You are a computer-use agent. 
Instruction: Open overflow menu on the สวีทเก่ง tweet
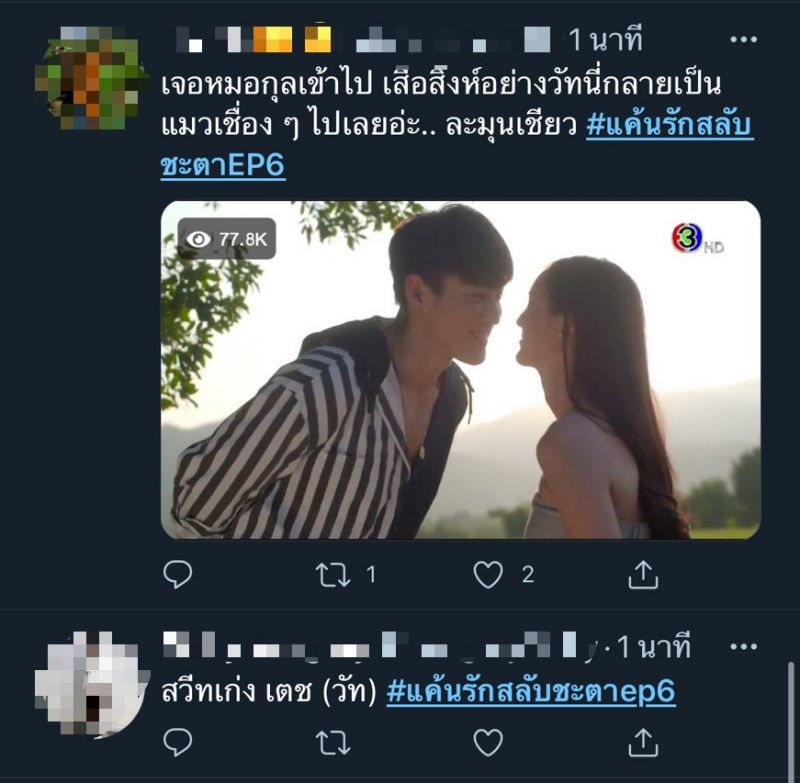tap(744, 648)
